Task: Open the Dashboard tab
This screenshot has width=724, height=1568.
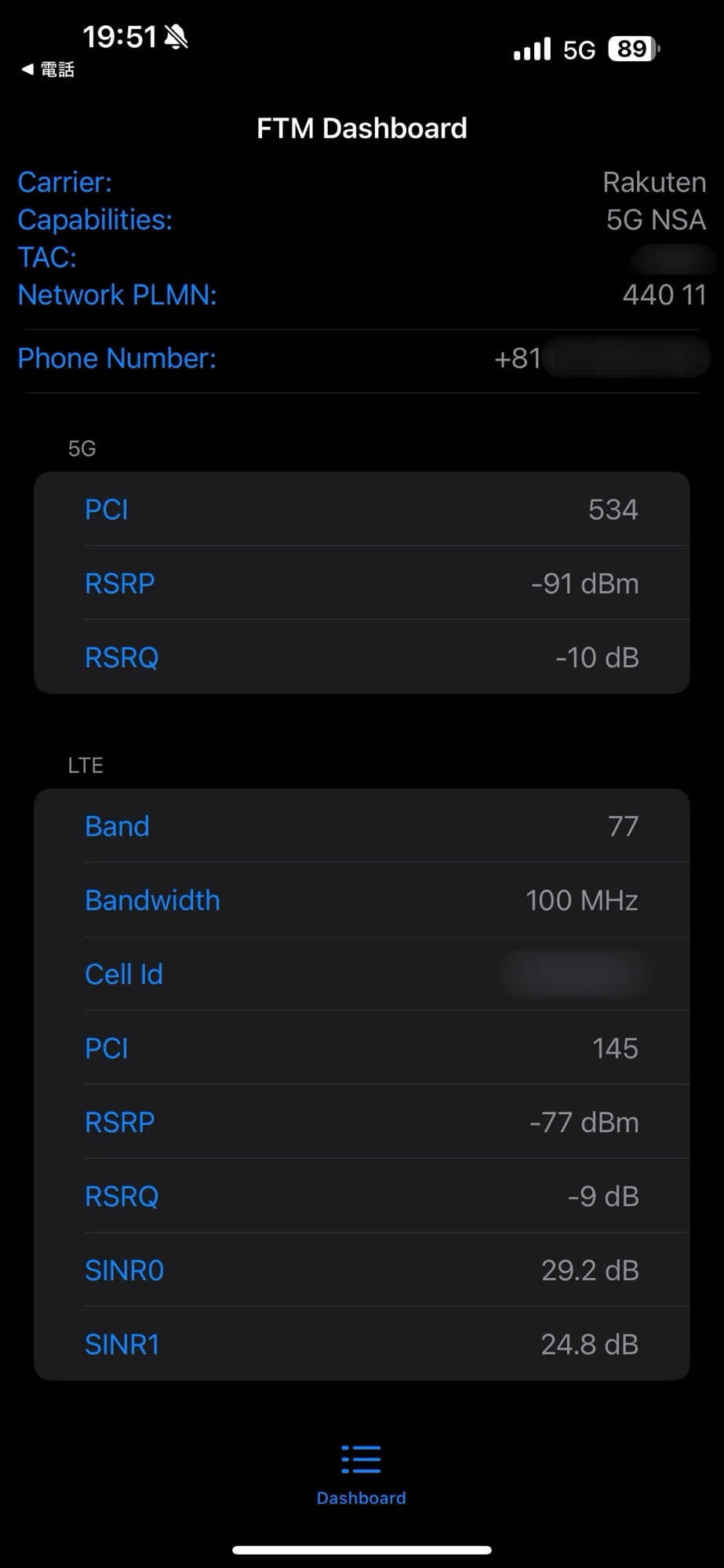Action: coord(362,1475)
